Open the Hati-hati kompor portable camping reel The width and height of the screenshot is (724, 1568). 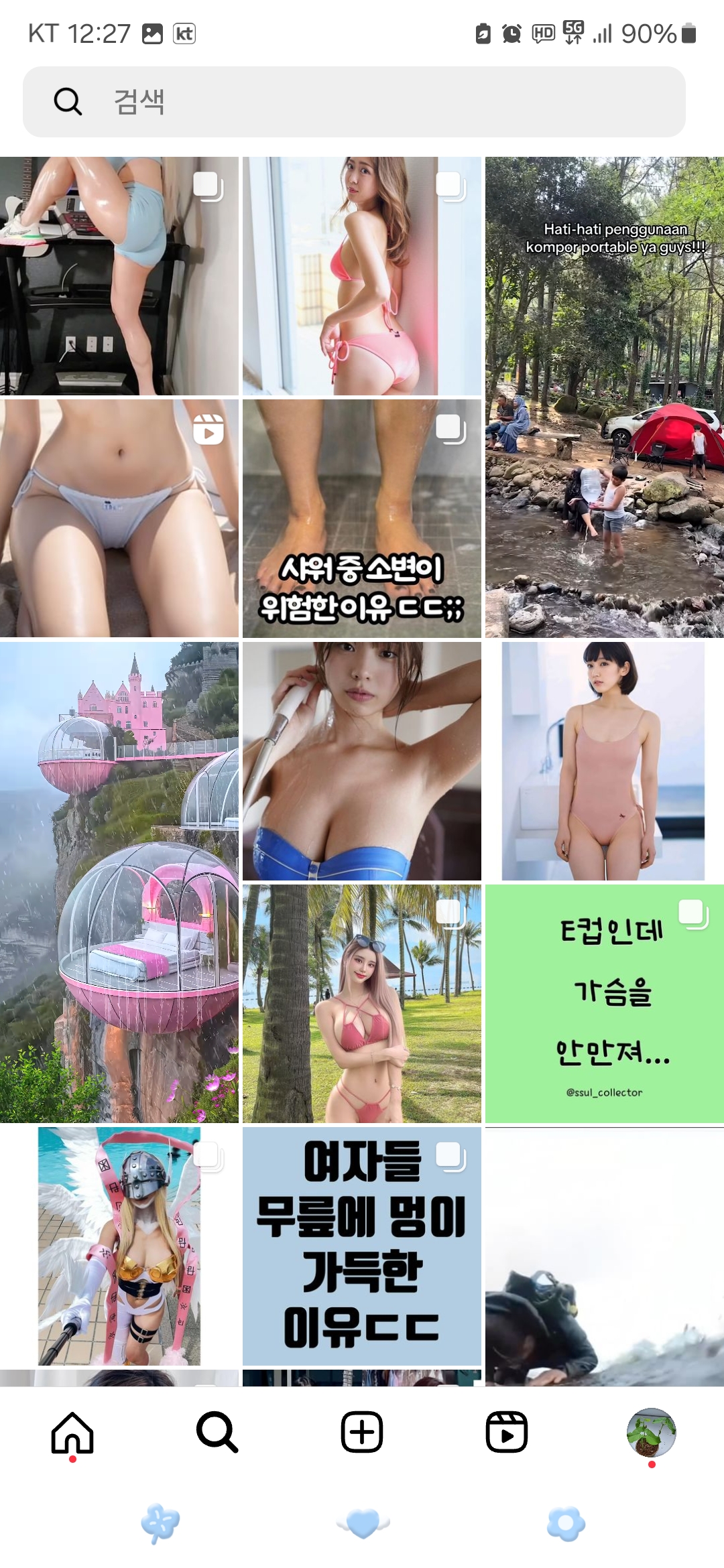point(604,397)
